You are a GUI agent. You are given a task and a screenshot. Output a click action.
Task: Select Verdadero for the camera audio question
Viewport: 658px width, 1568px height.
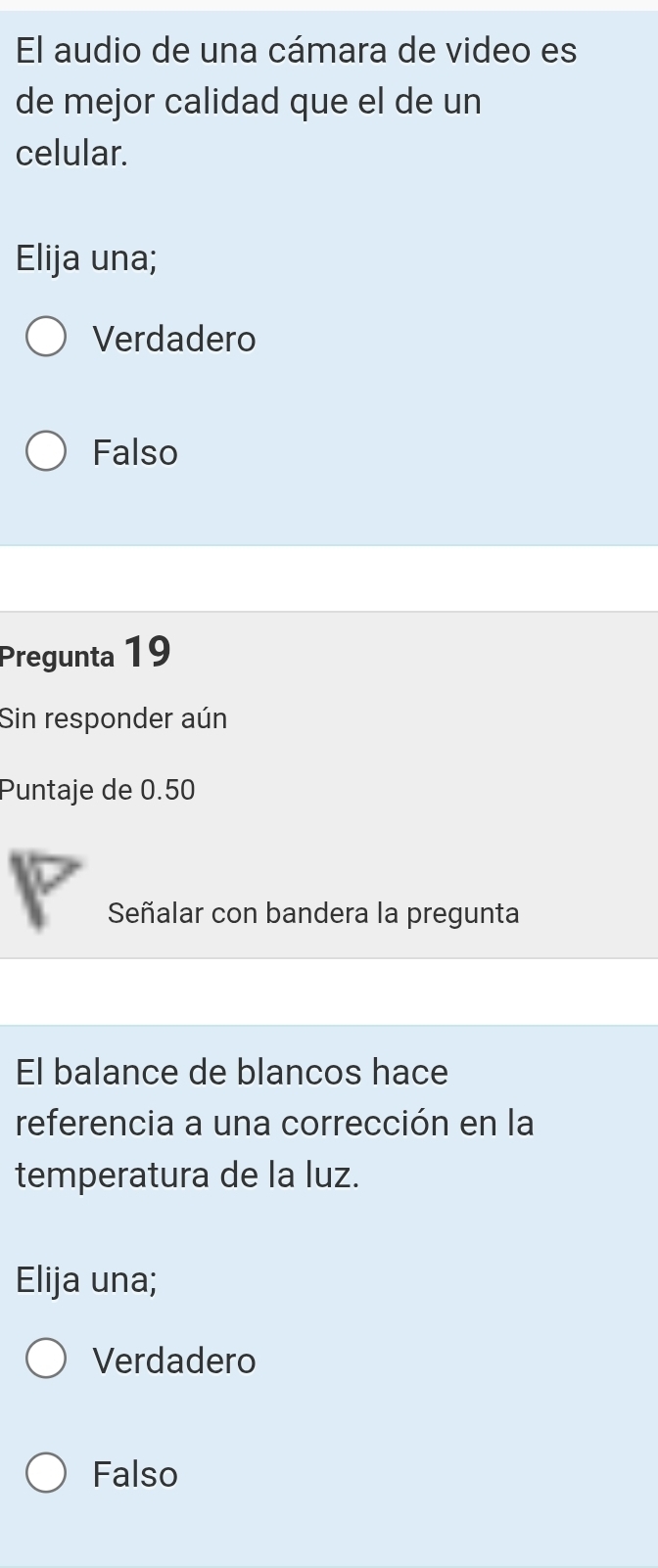click(x=47, y=339)
